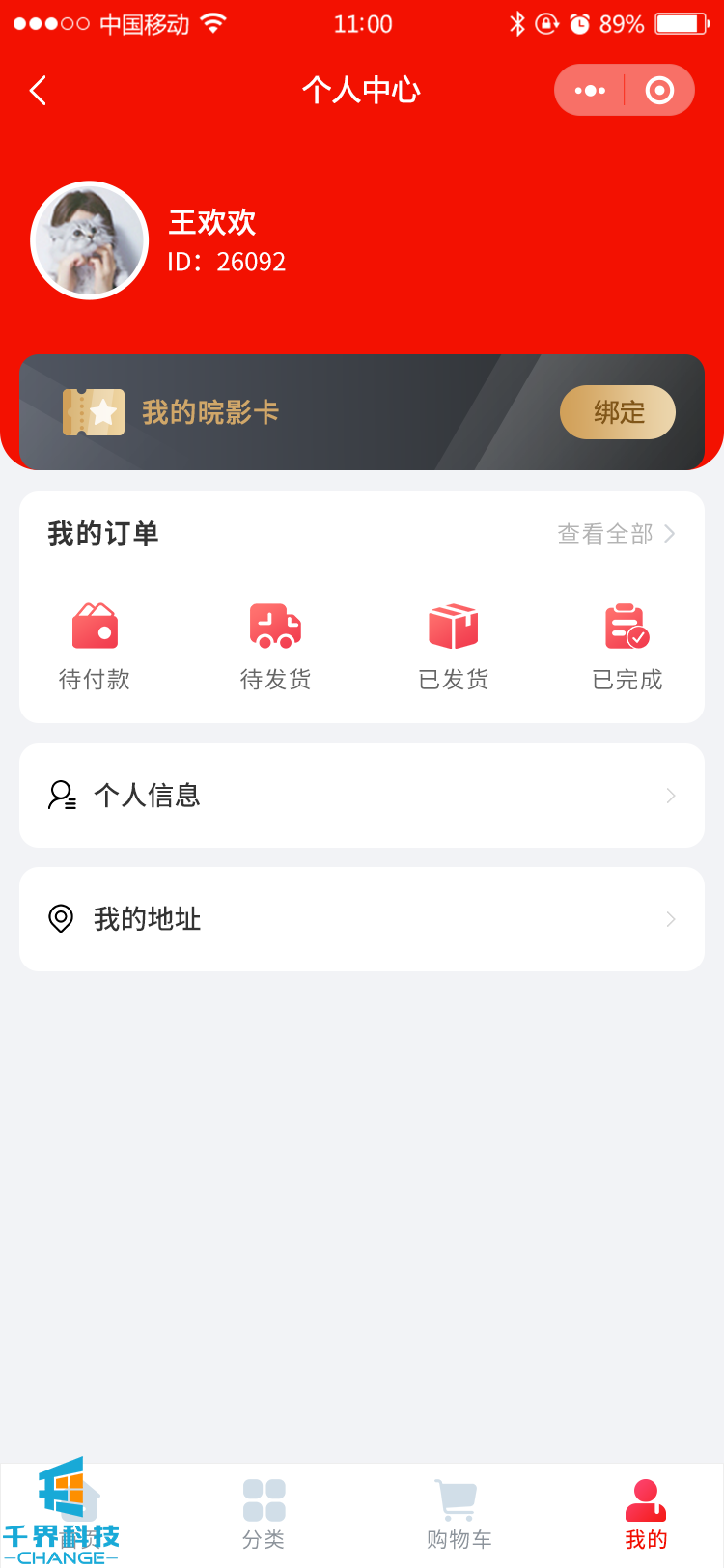
Task: Open the mini program three-dot menu
Action: coord(590,91)
